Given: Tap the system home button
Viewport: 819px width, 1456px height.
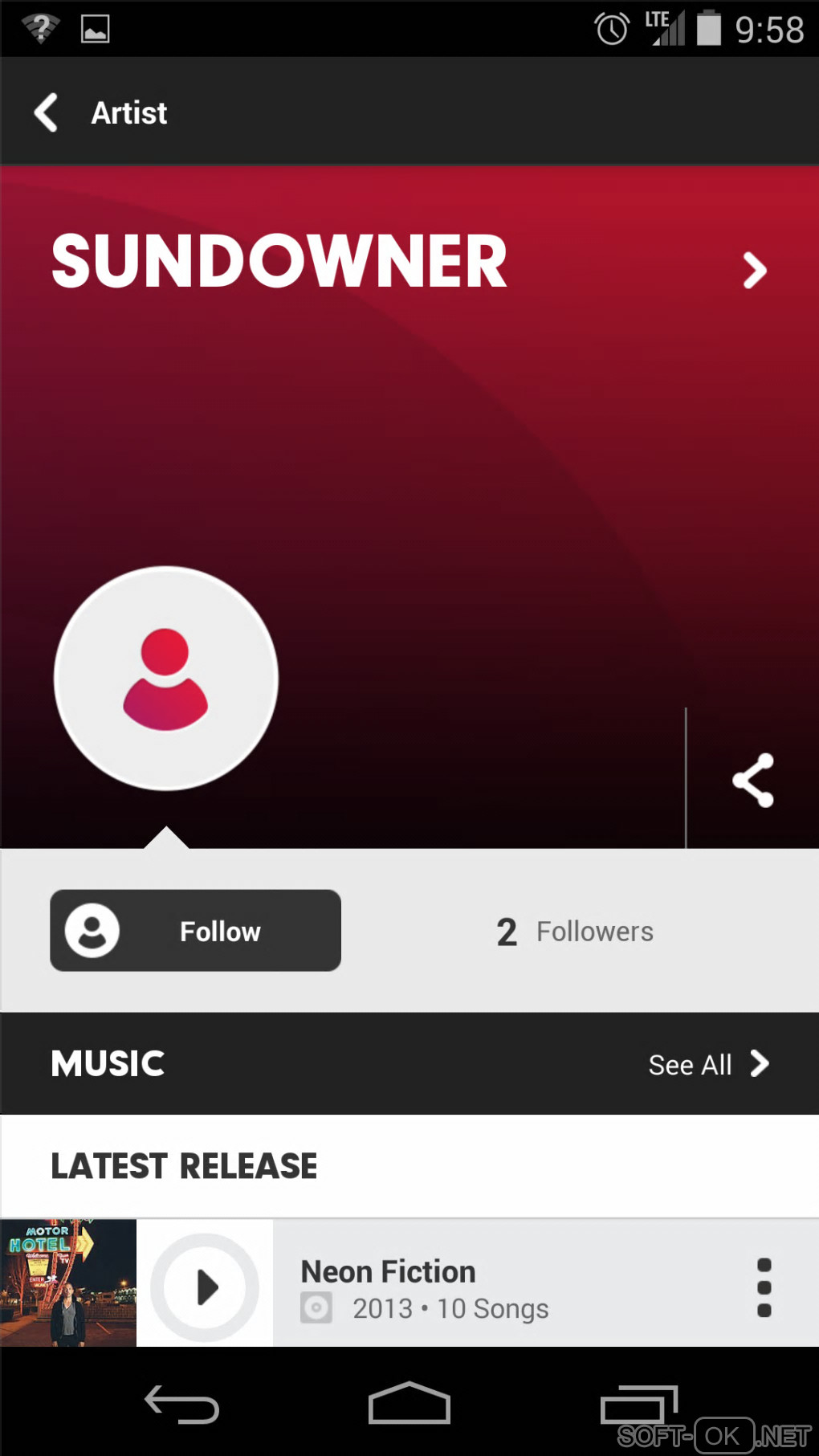Looking at the screenshot, I should pyautogui.click(x=409, y=1404).
